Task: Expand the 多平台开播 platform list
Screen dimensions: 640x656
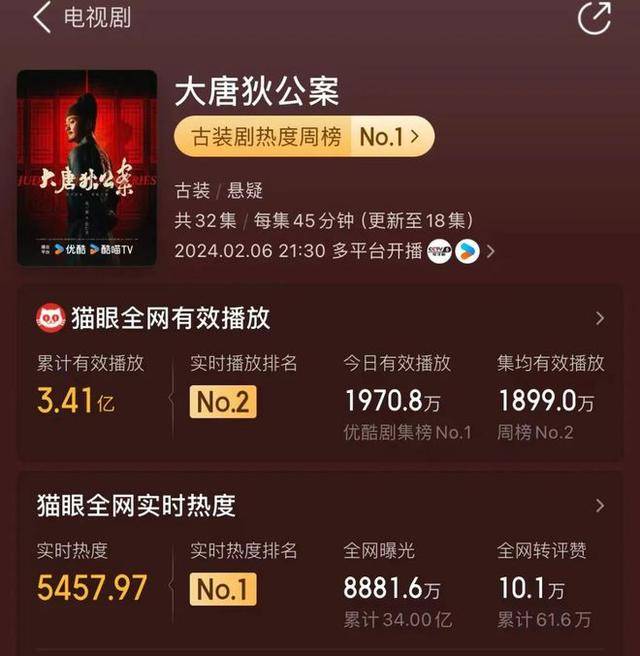Action: [490, 252]
